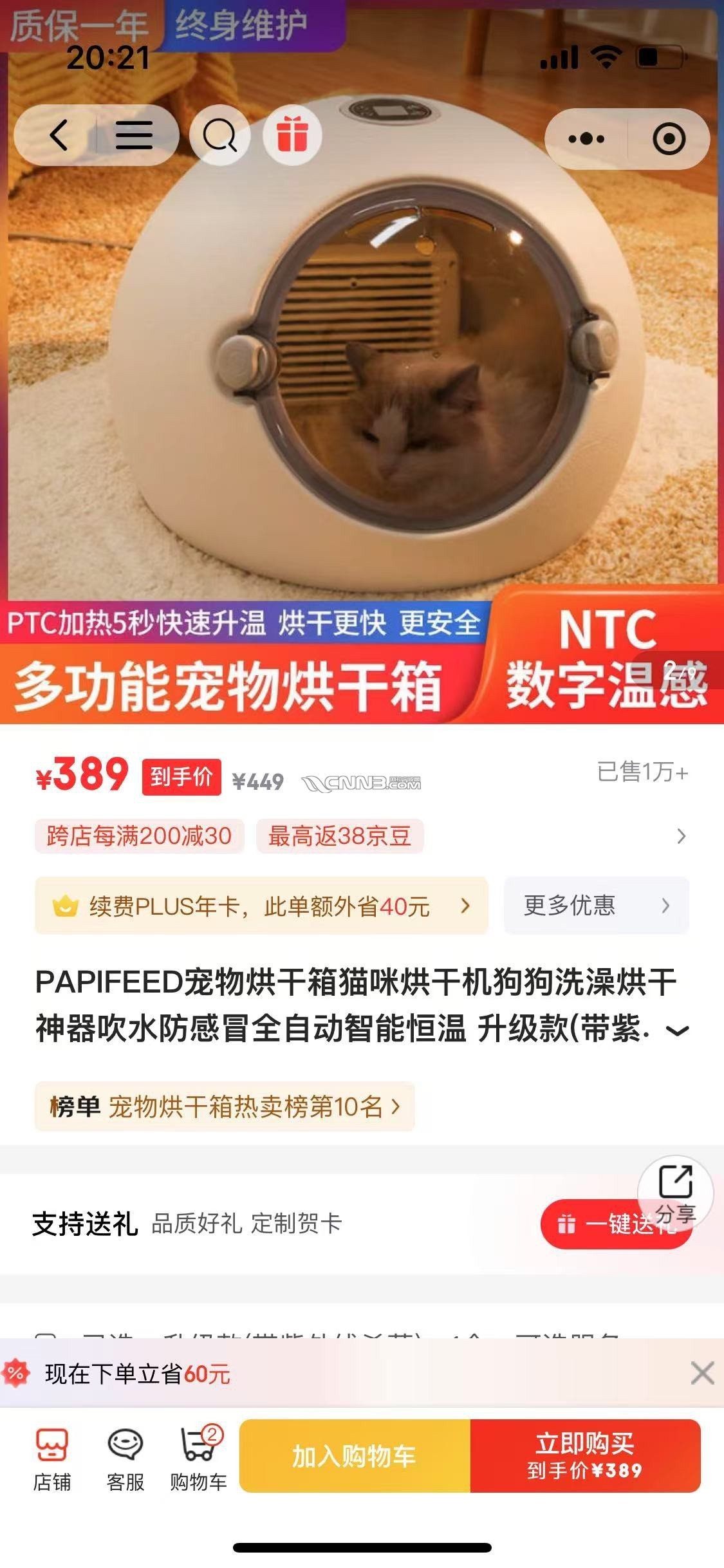Open the search icon
724x1568 pixels.
219,136
